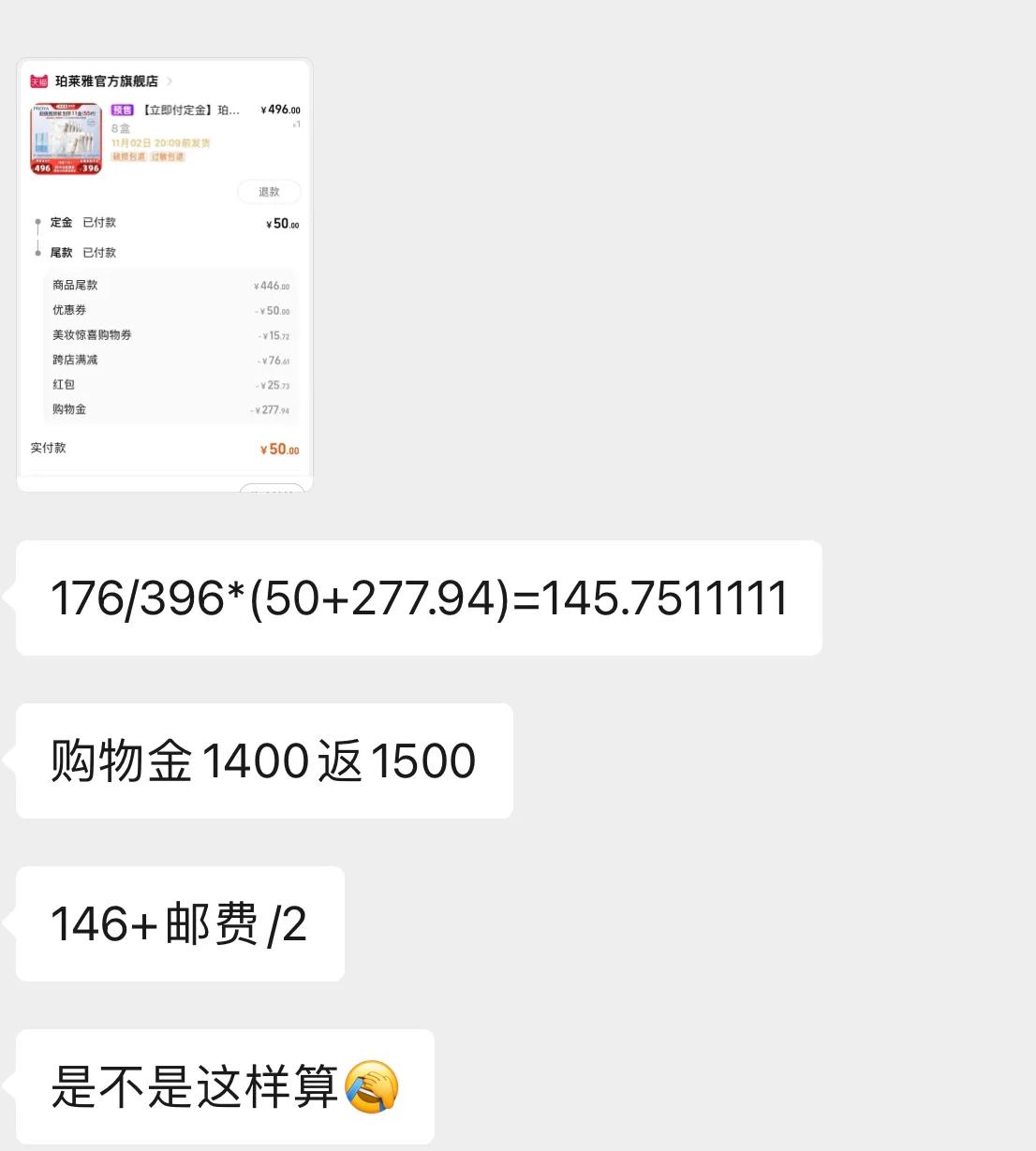Click the 定金 已付款 status row
The width and height of the screenshot is (1036, 1151).
(x=82, y=222)
